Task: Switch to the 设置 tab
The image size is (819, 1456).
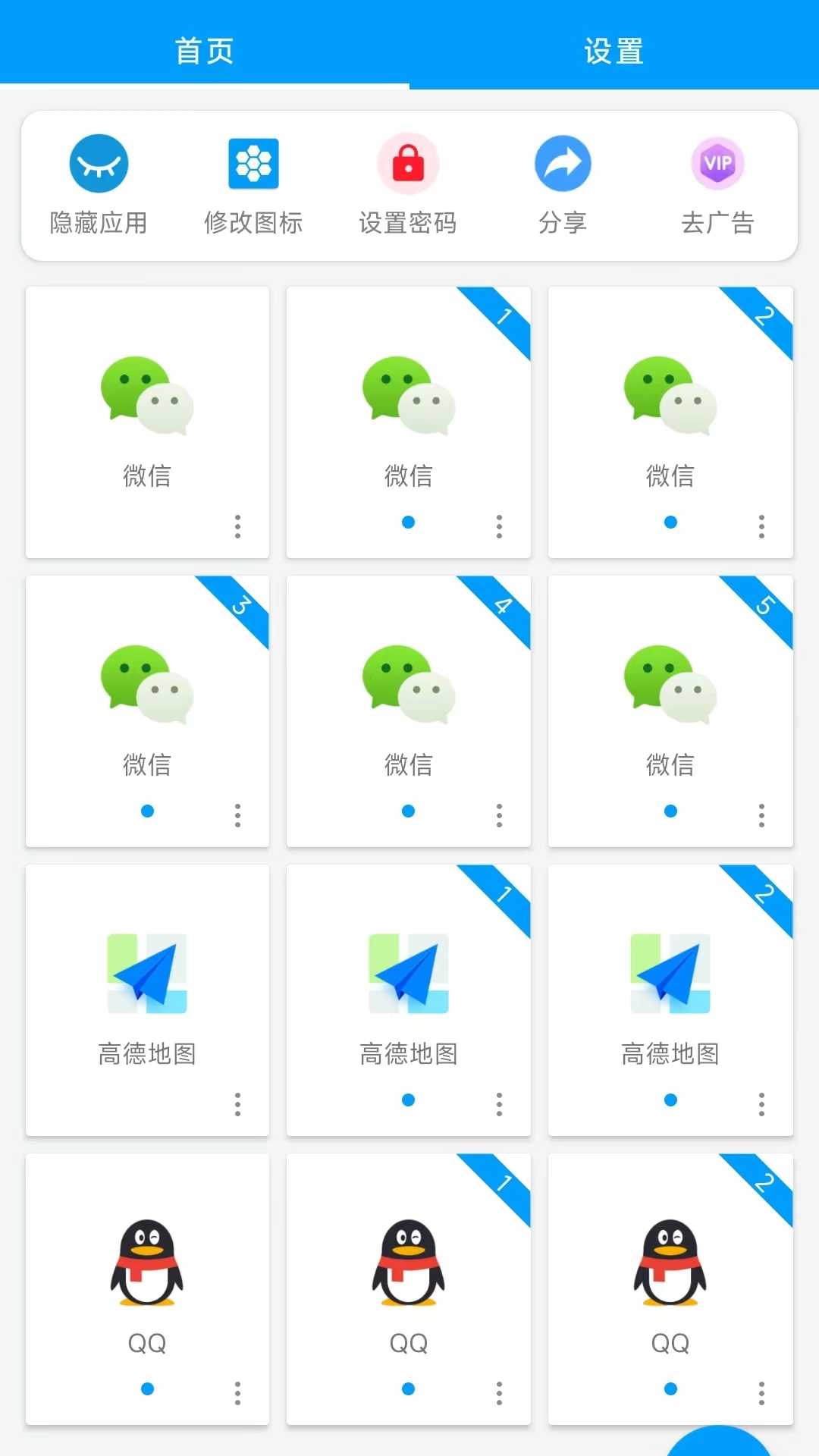Action: point(614,51)
